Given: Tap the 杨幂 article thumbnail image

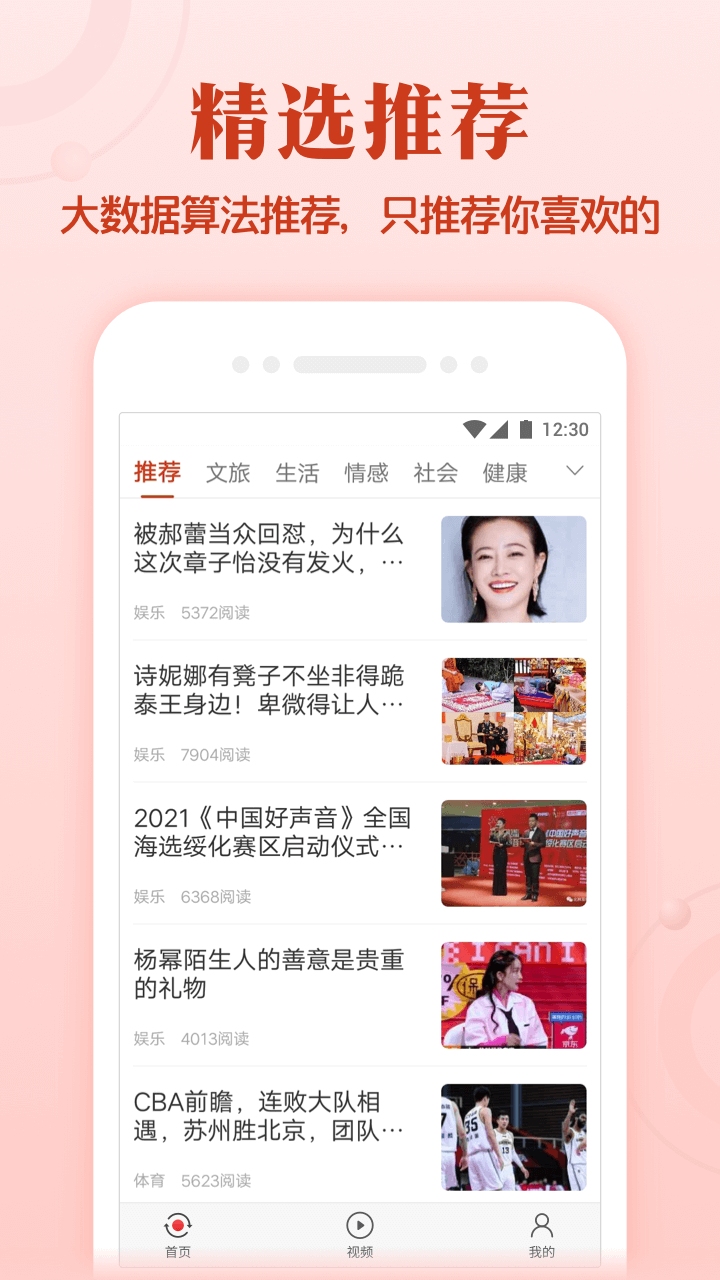Looking at the screenshot, I should tap(513, 994).
